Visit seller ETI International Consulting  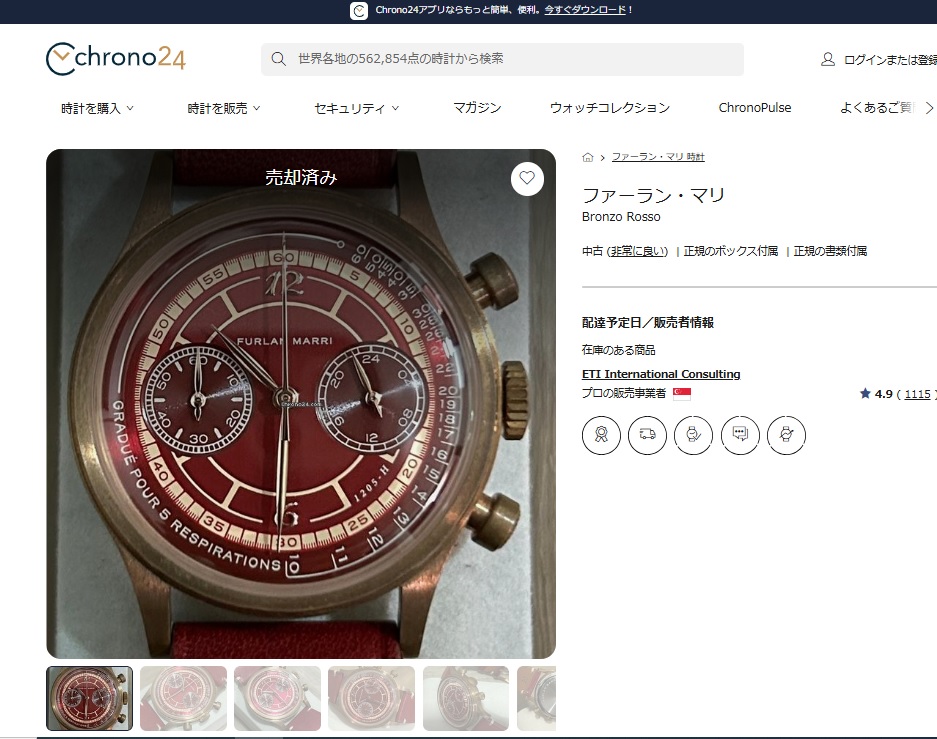(x=661, y=374)
